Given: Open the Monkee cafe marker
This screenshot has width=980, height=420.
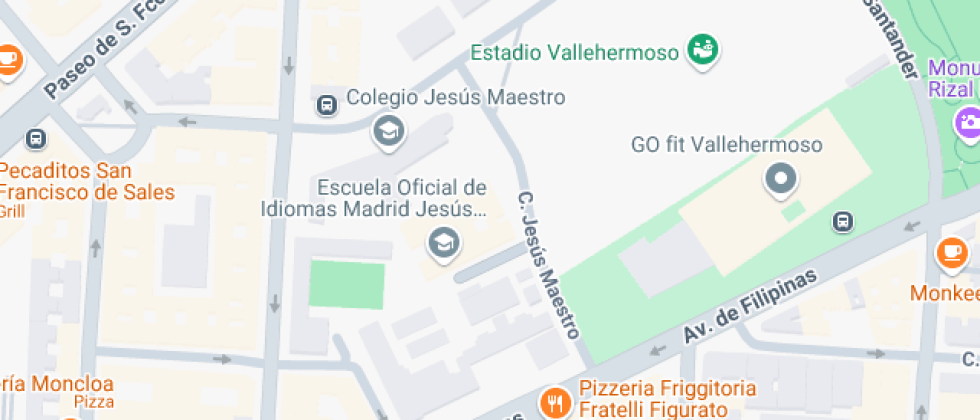Looking at the screenshot, I should coord(951,254).
